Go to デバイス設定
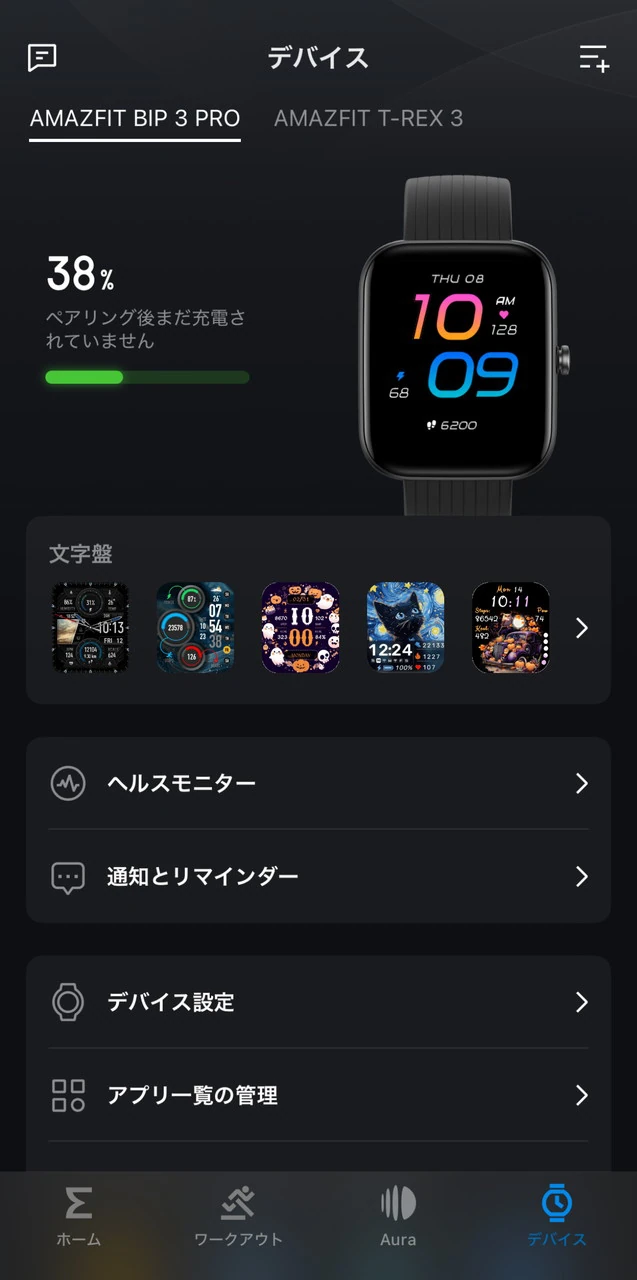 click(x=318, y=1002)
